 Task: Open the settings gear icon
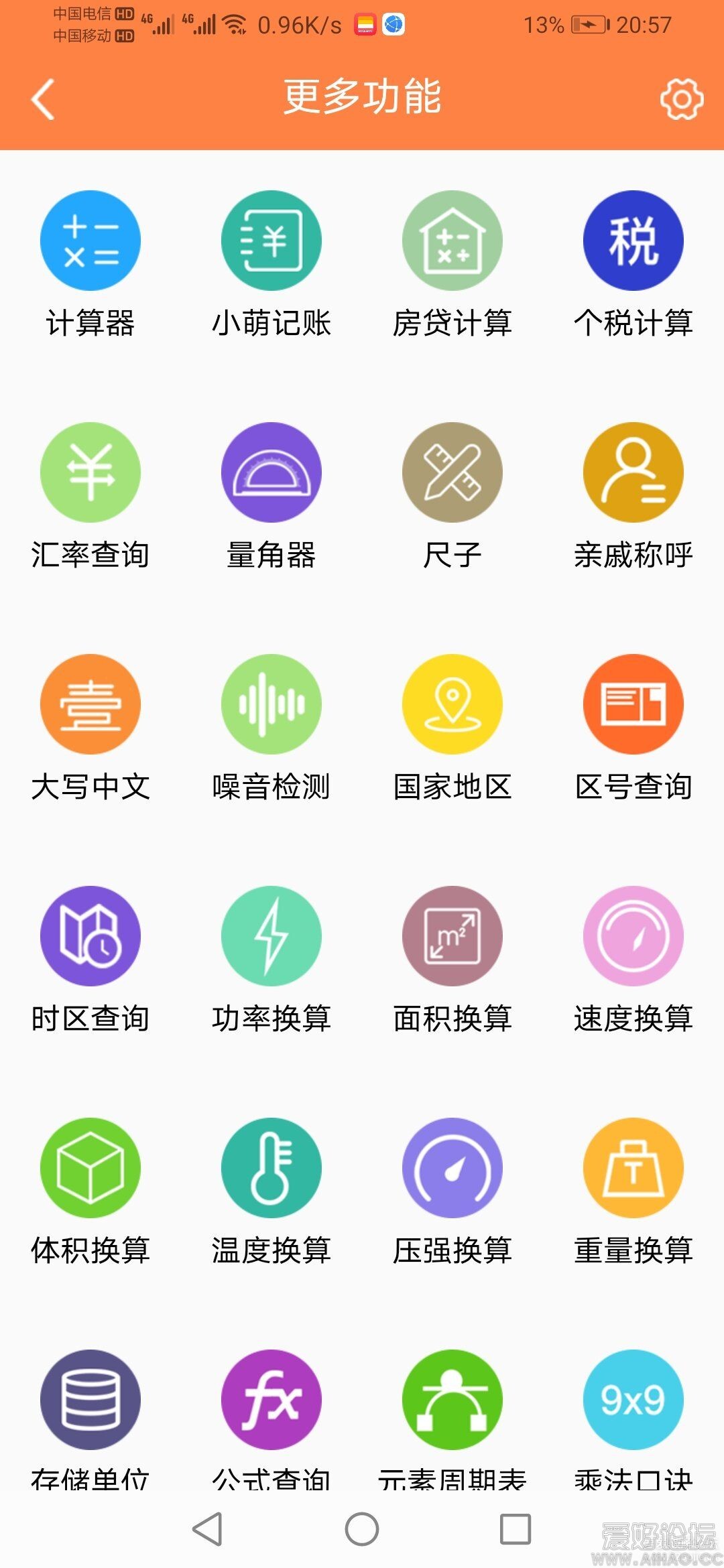[x=681, y=99]
